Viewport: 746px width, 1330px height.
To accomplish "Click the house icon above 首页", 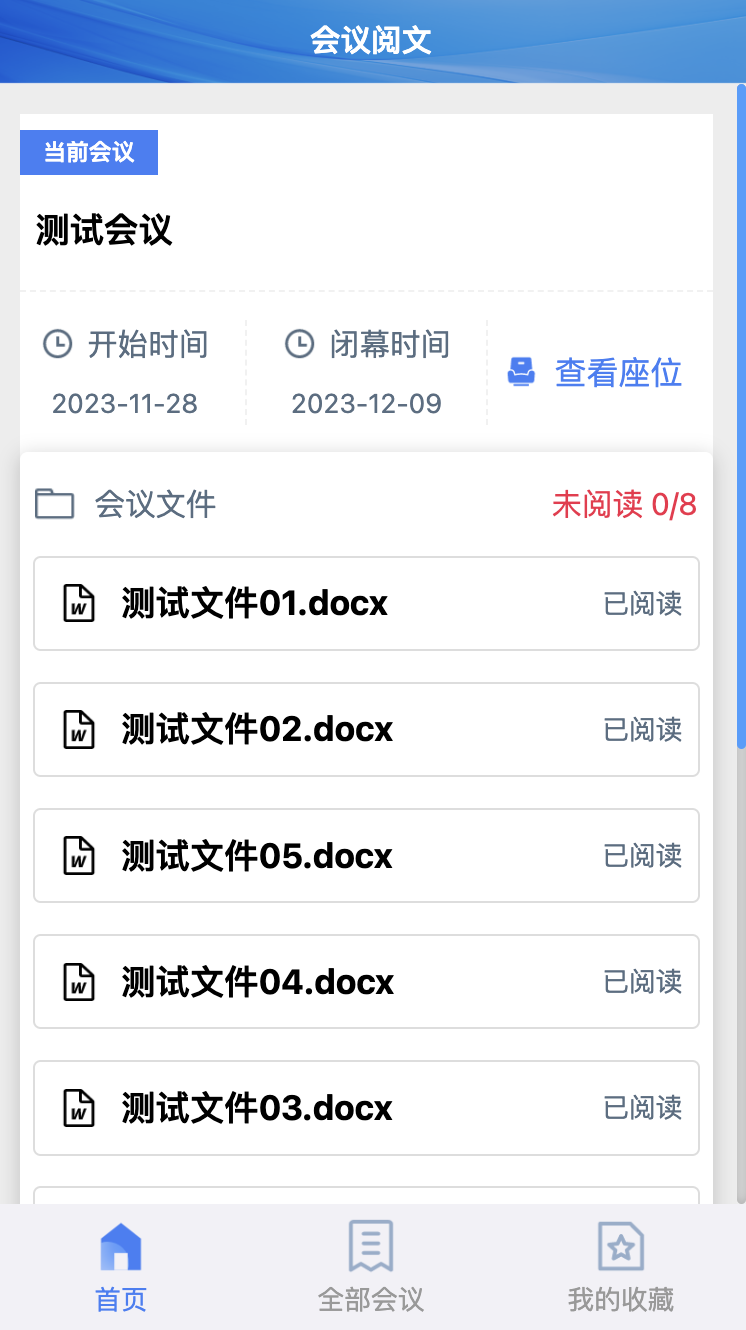I will [120, 1247].
